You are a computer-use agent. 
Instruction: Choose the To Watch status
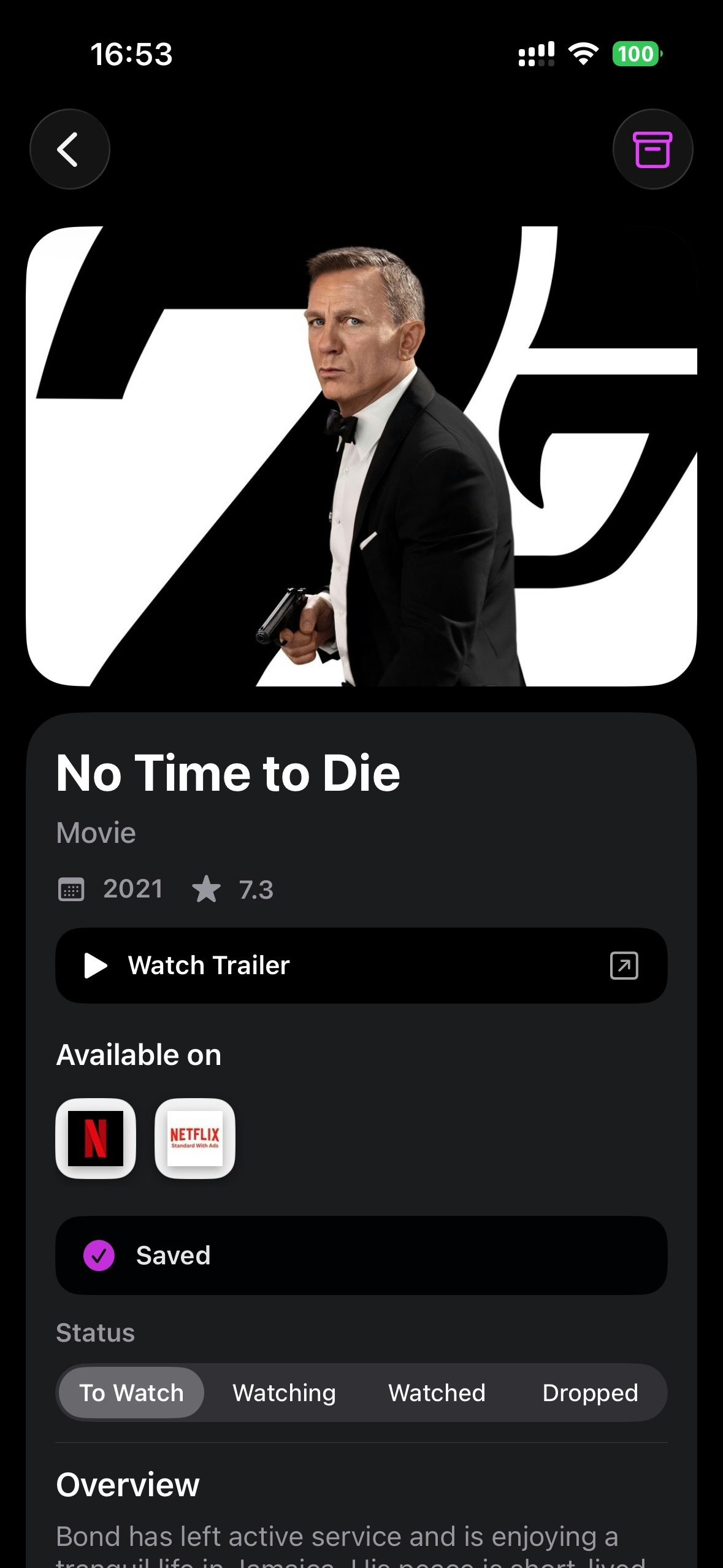point(131,1393)
